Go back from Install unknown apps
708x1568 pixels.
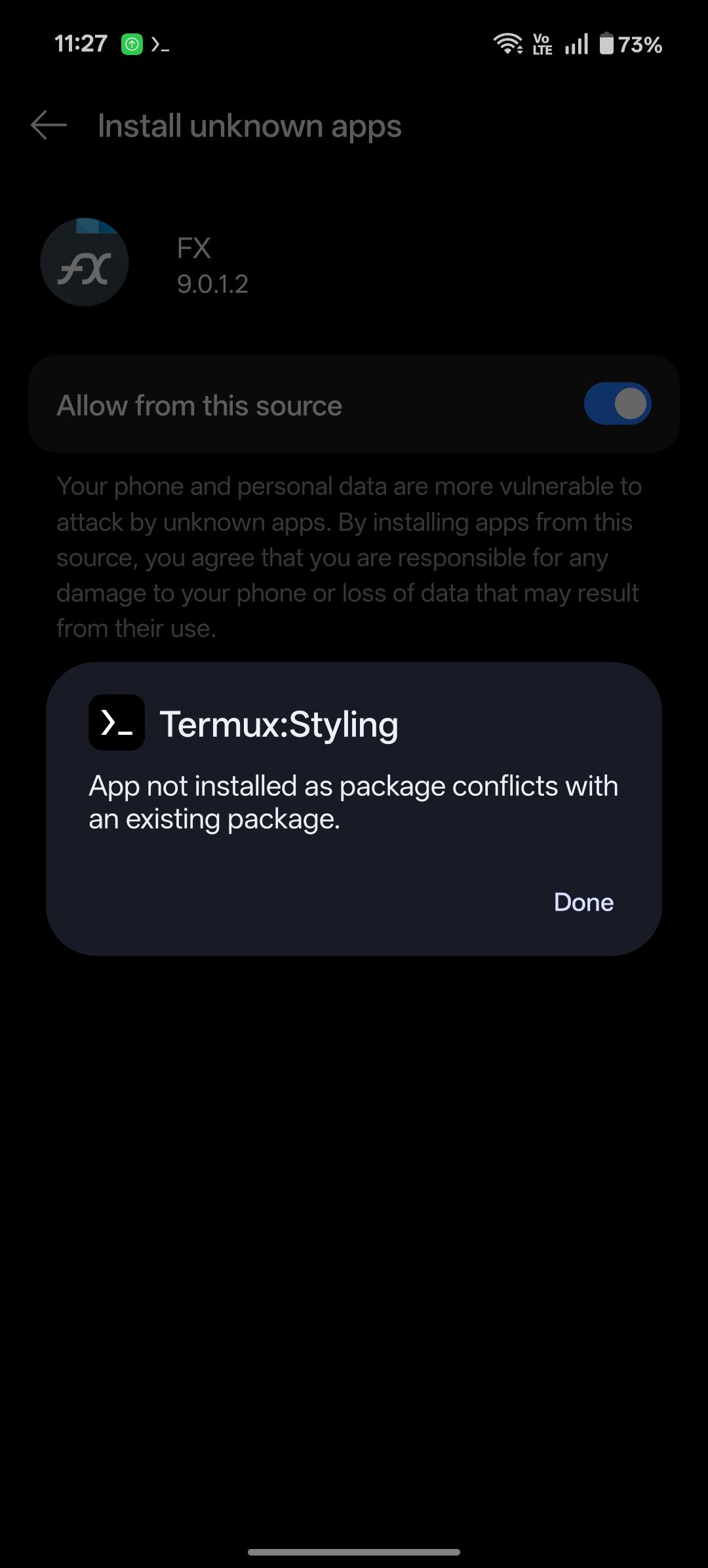point(49,125)
